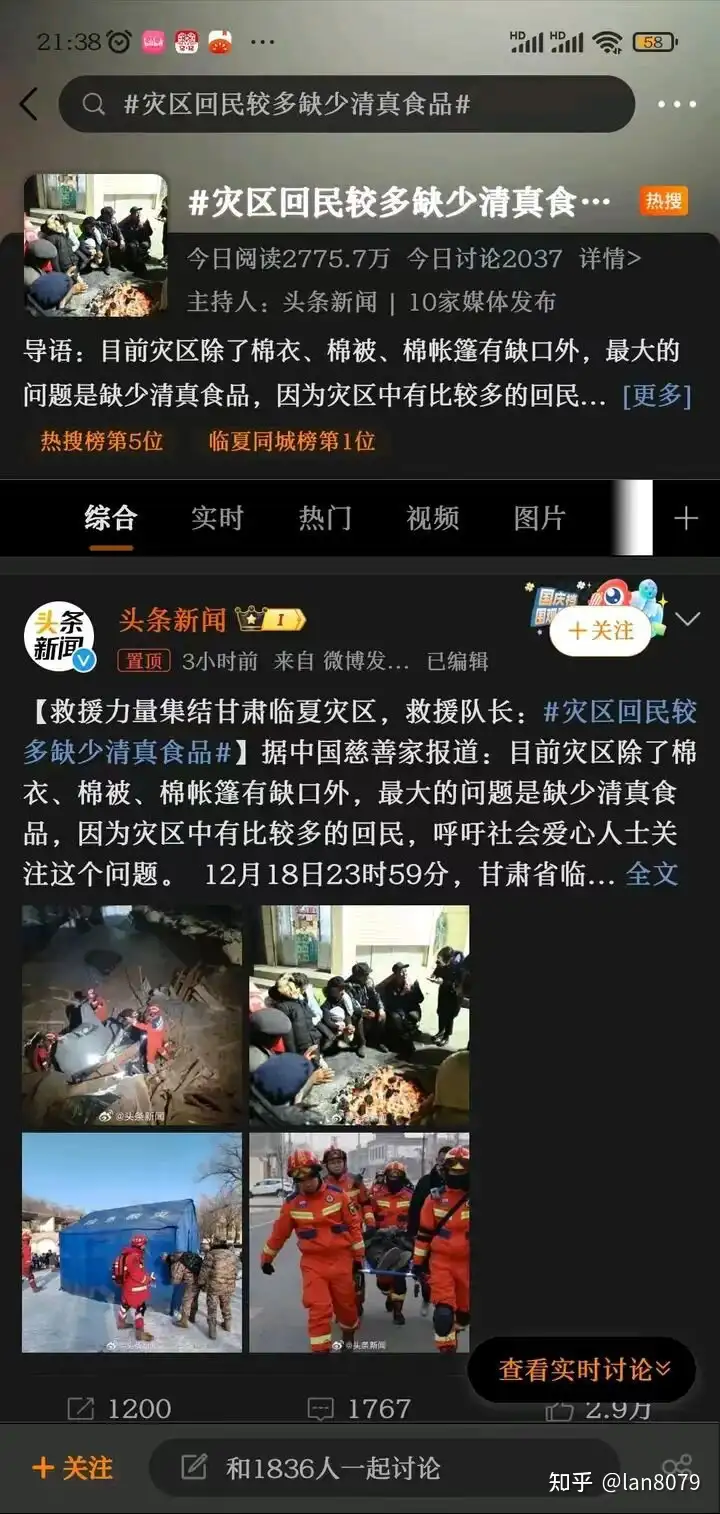This screenshot has height=1514, width=720.
Task: Tap the search box with the hashtag
Action: tap(346, 104)
